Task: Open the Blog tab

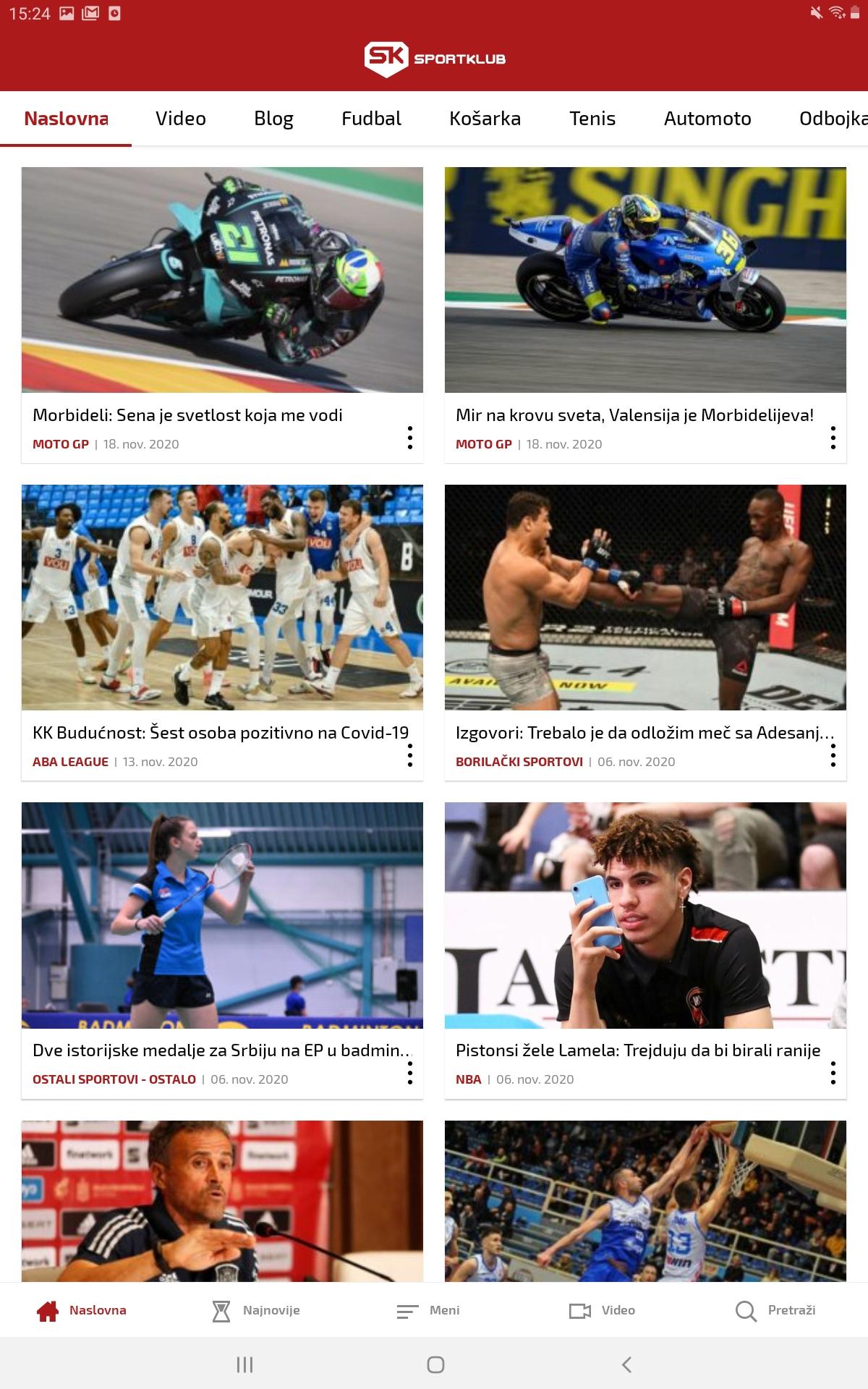Action: [273, 119]
